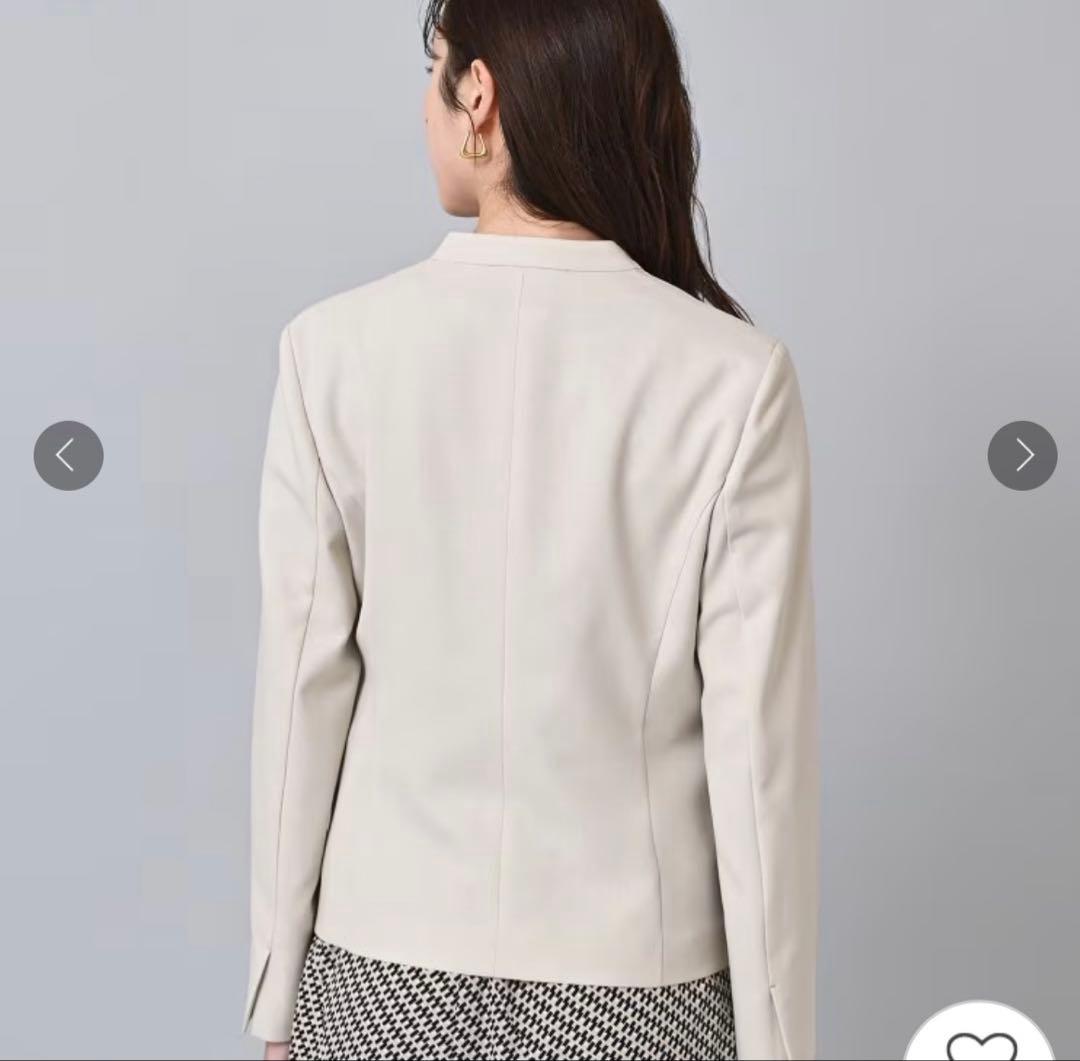Go to the previous product photo
The width and height of the screenshot is (1080, 1061).
[x=68, y=456]
